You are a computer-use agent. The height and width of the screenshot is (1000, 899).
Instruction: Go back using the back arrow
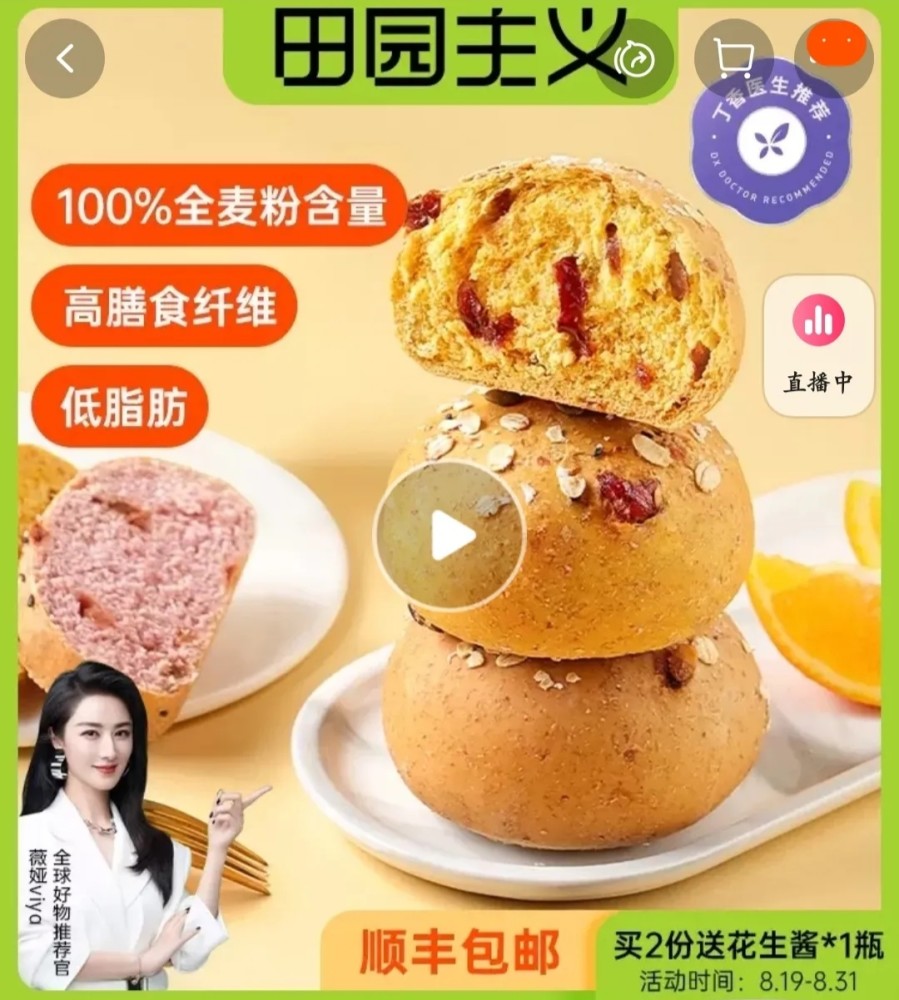pyautogui.click(x=65, y=58)
